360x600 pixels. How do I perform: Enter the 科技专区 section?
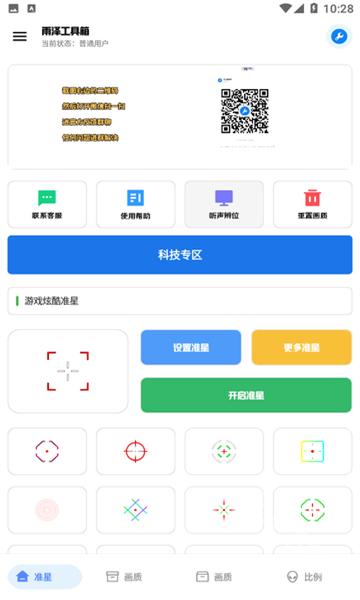click(180, 255)
